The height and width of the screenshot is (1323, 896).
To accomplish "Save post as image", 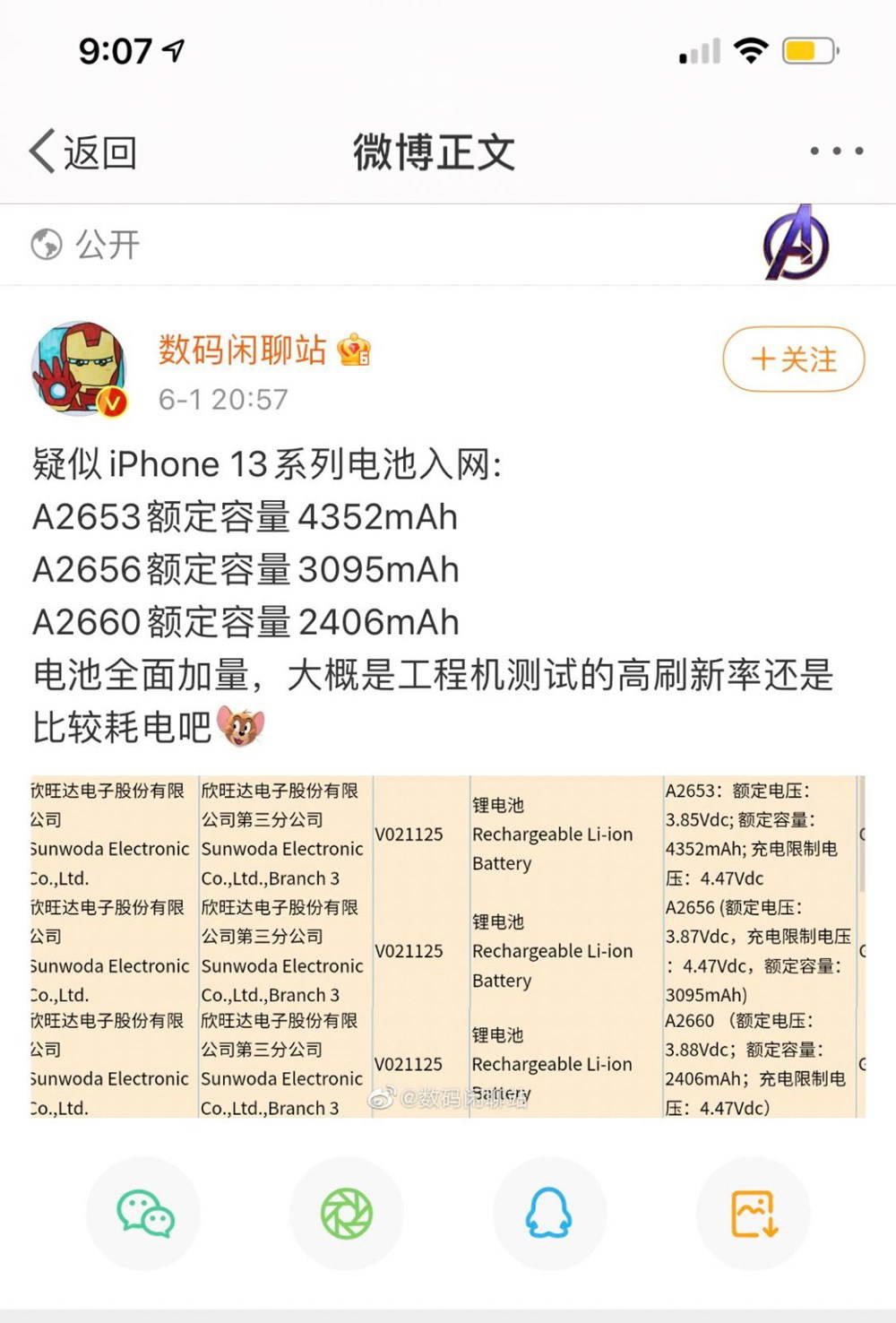I will (754, 1214).
